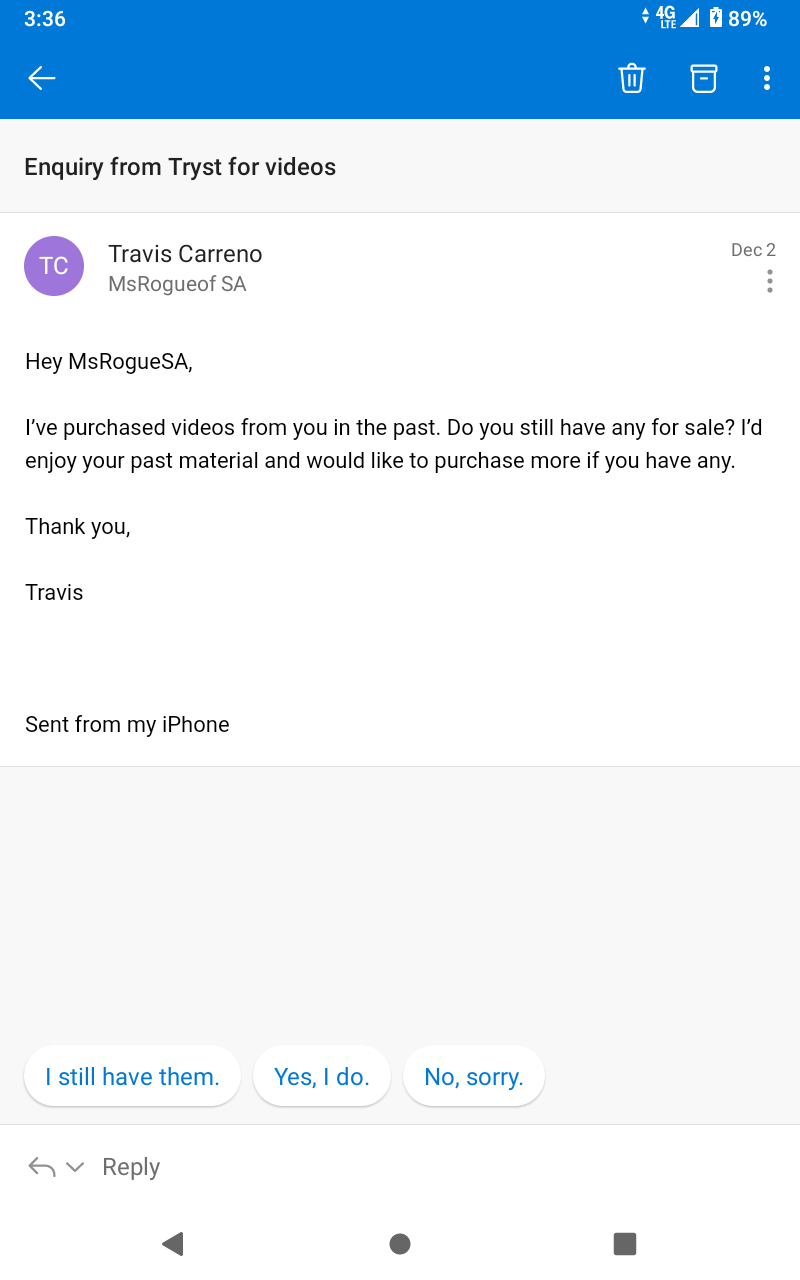The image size is (800, 1280).
Task: Expand the reply options arrow
Action: (75, 1167)
